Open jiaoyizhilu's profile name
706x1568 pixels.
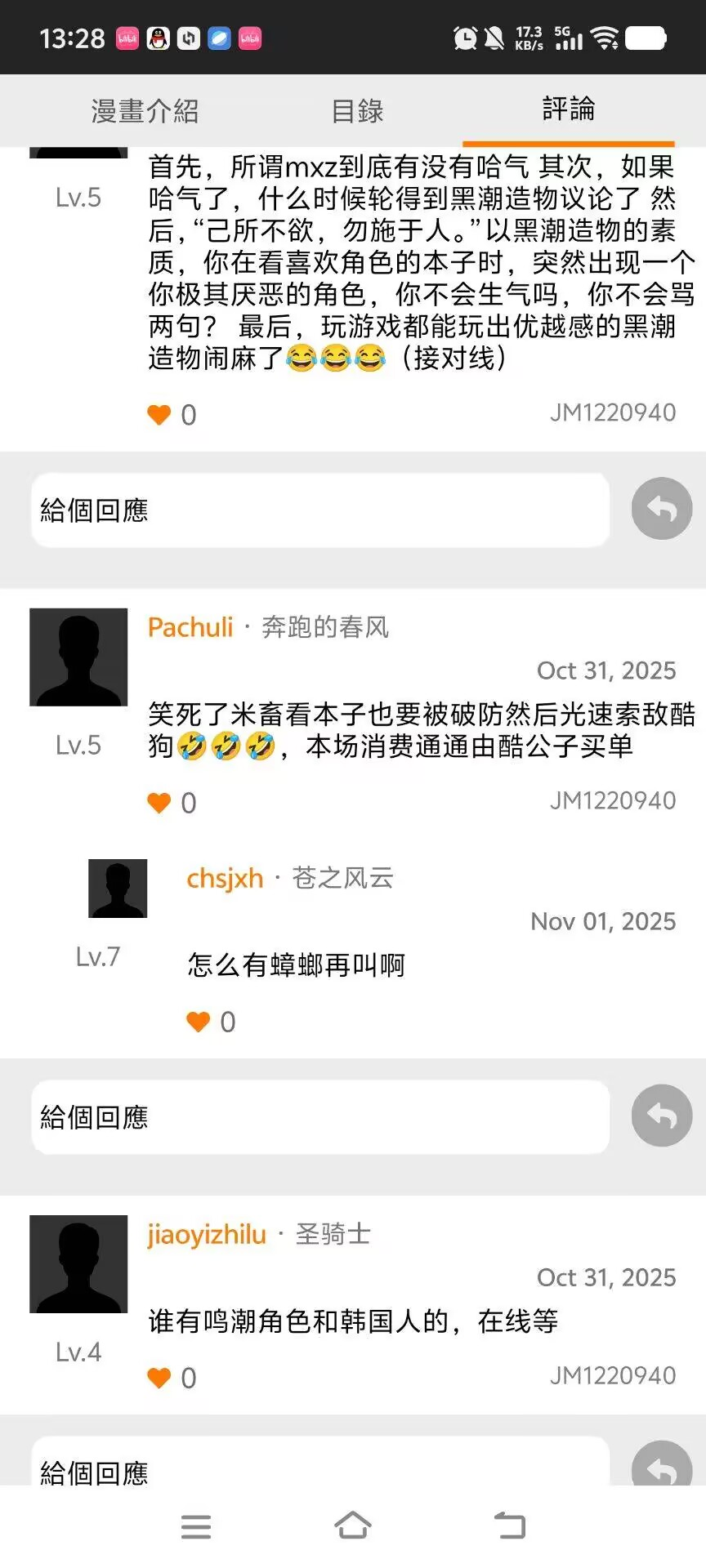click(x=207, y=1234)
